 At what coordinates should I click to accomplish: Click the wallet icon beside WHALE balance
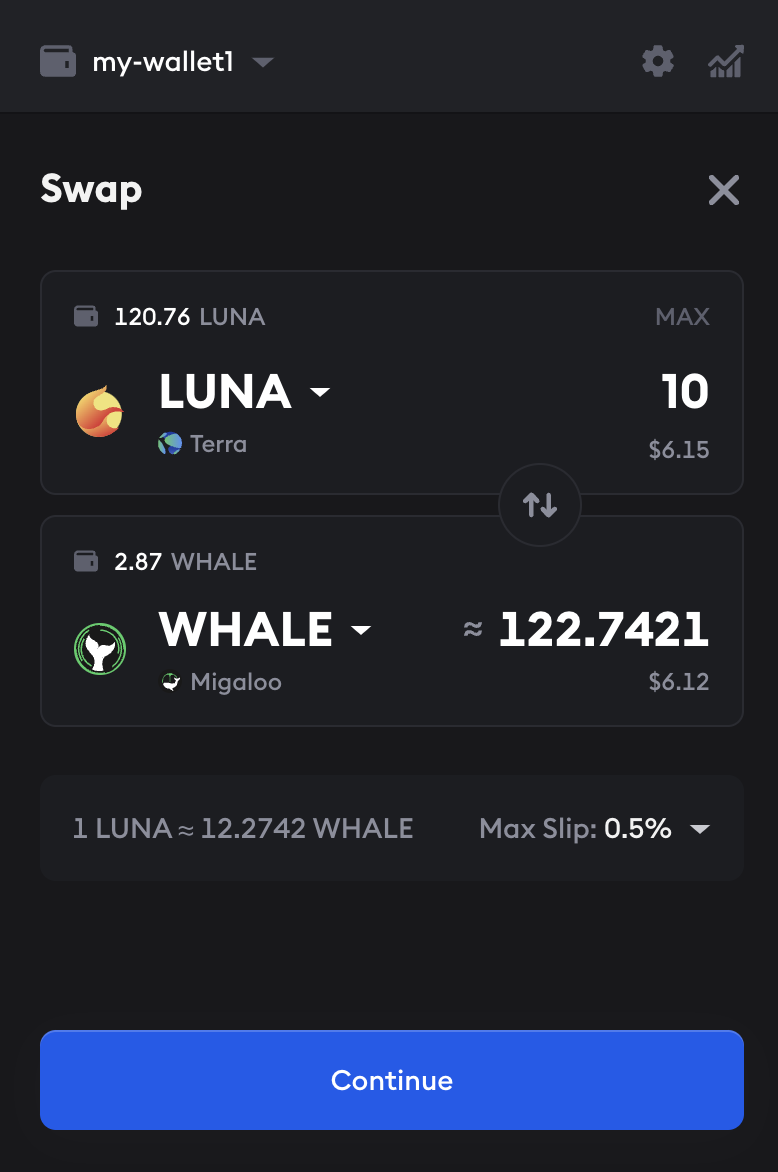pyautogui.click(x=85, y=561)
